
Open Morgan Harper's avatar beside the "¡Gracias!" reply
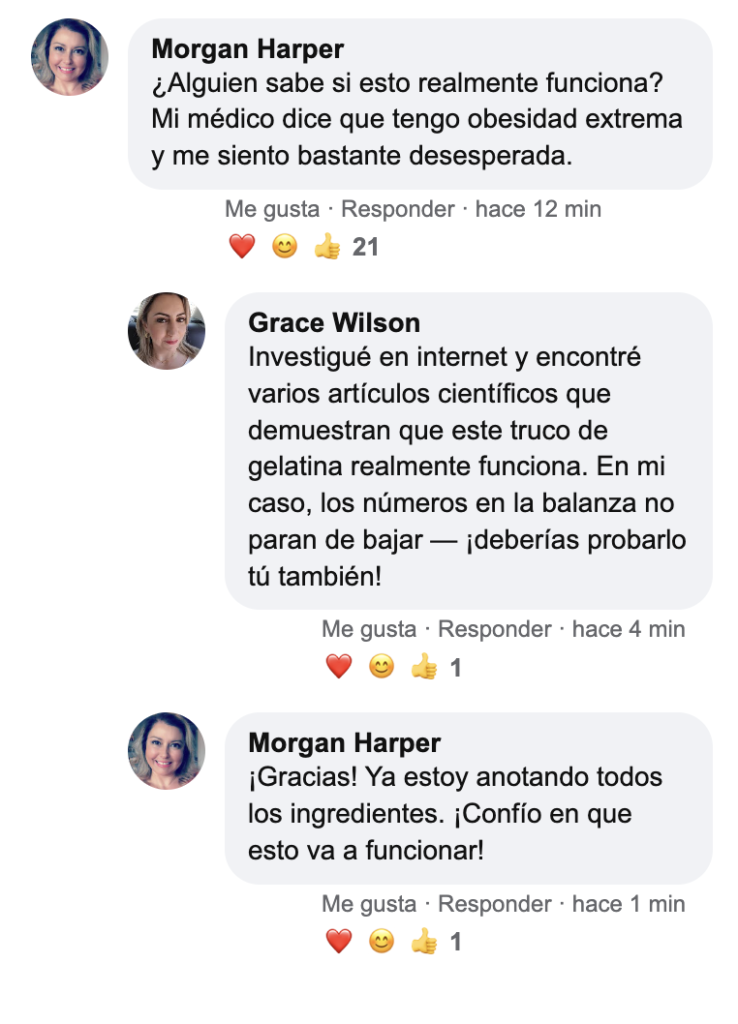coord(167,751)
